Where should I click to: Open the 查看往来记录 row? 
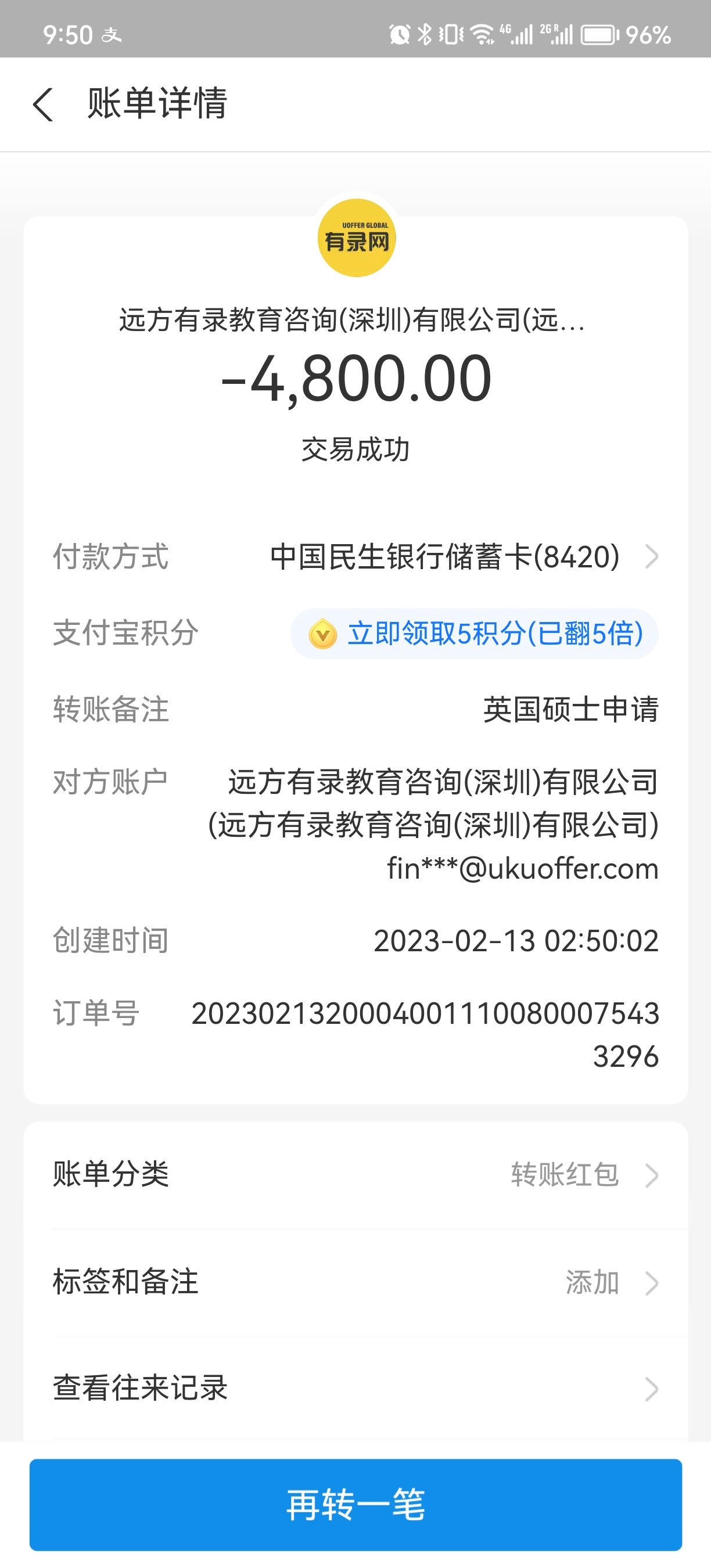click(x=355, y=1389)
